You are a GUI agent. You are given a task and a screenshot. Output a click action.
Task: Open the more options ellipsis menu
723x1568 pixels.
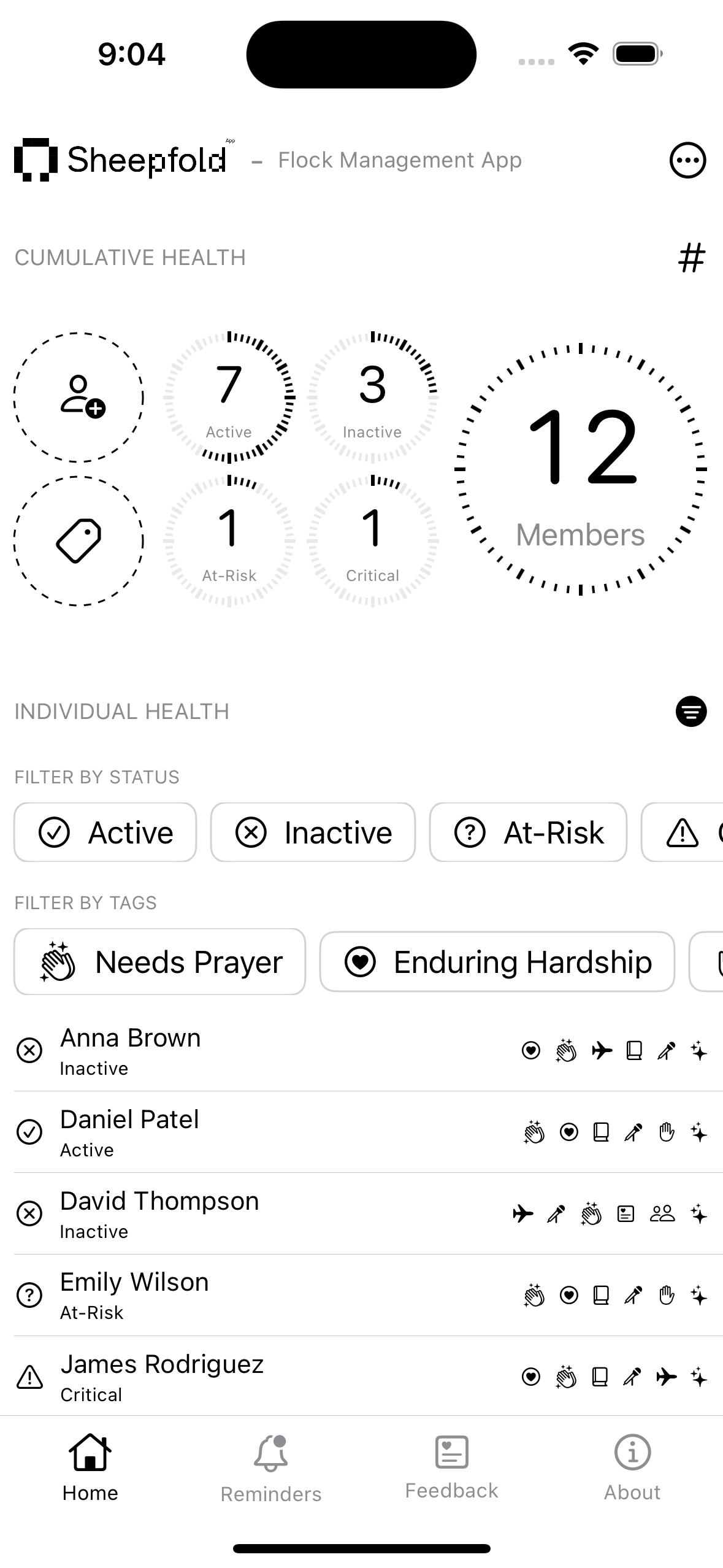pyautogui.click(x=687, y=160)
